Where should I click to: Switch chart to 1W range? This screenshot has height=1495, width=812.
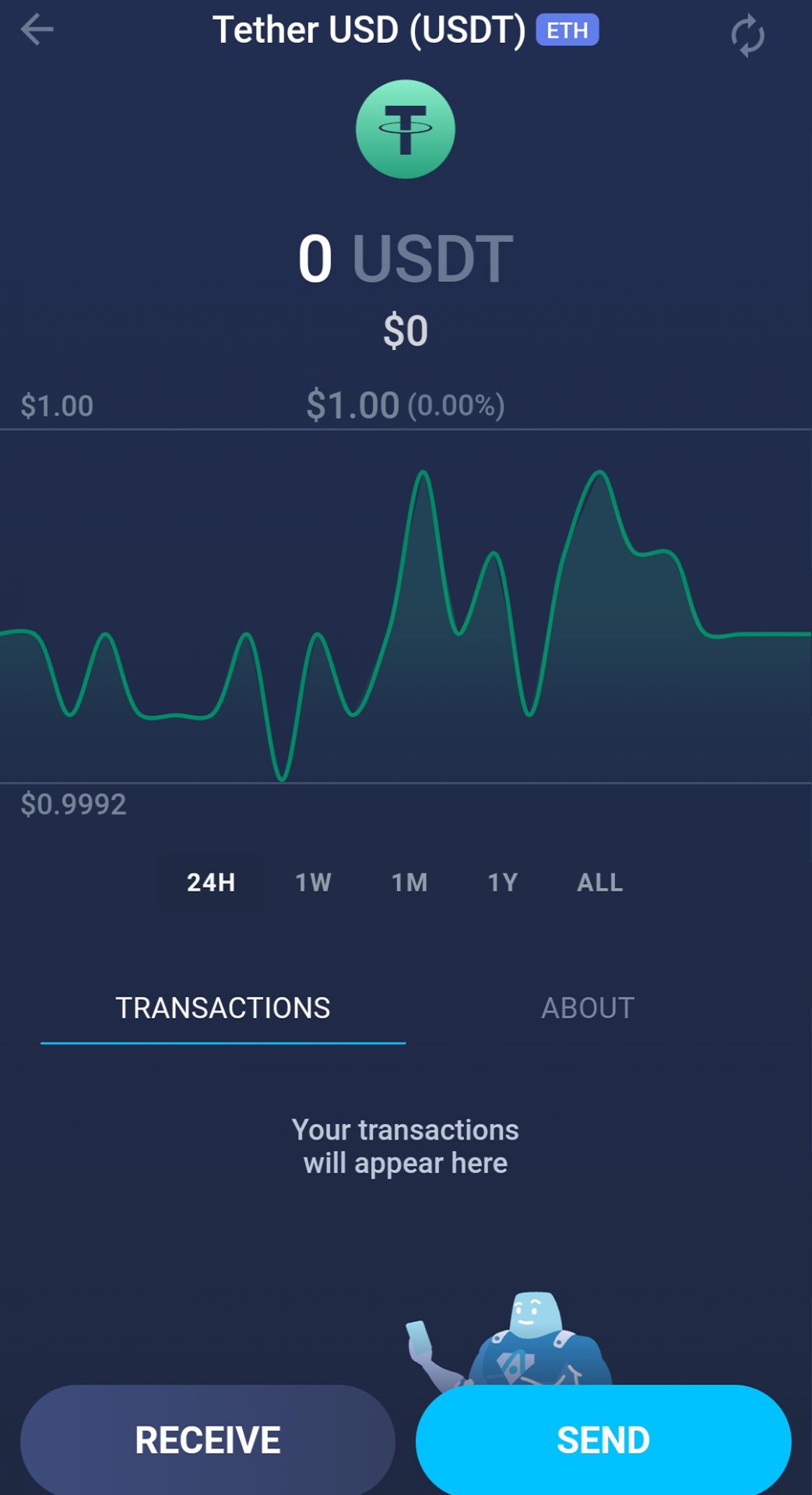pos(313,882)
